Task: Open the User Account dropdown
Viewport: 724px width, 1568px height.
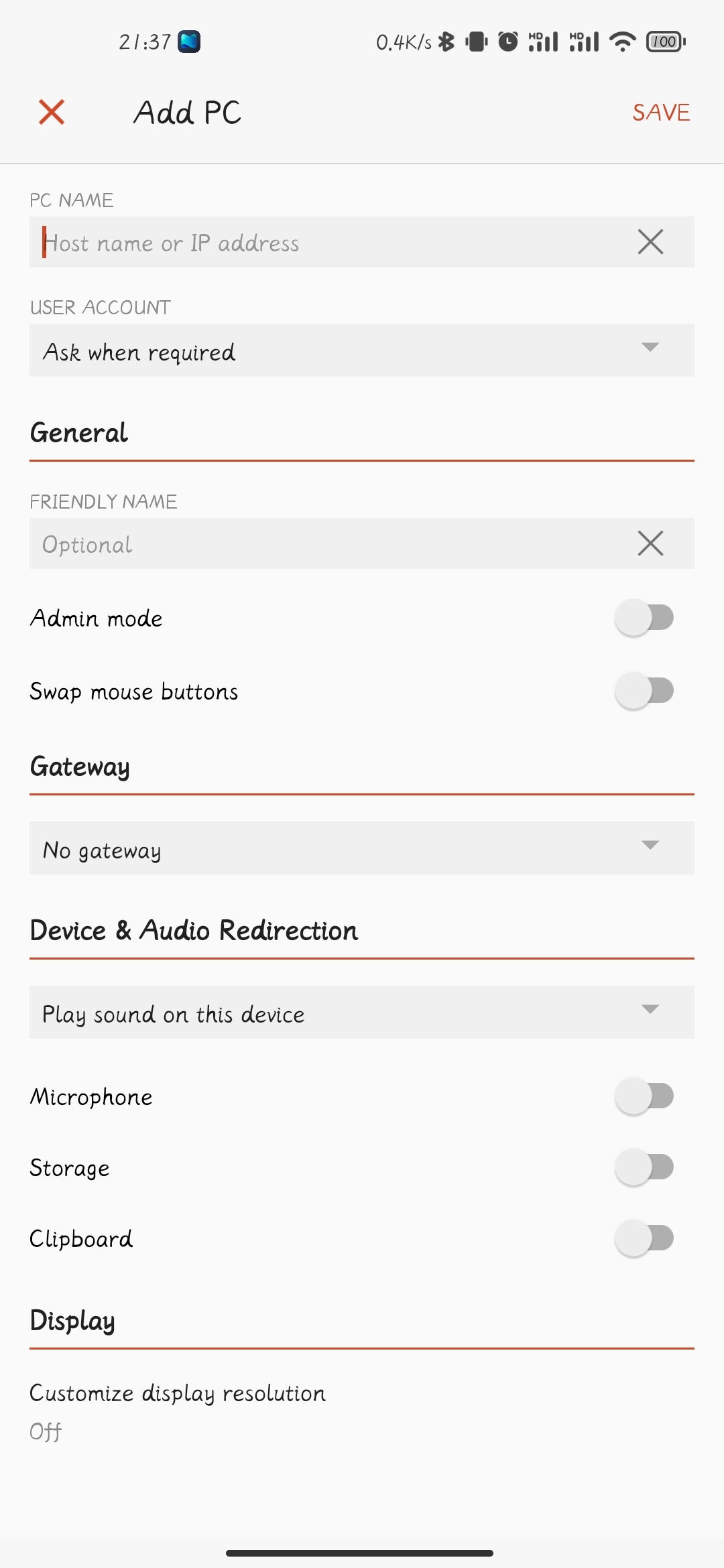Action: point(362,350)
